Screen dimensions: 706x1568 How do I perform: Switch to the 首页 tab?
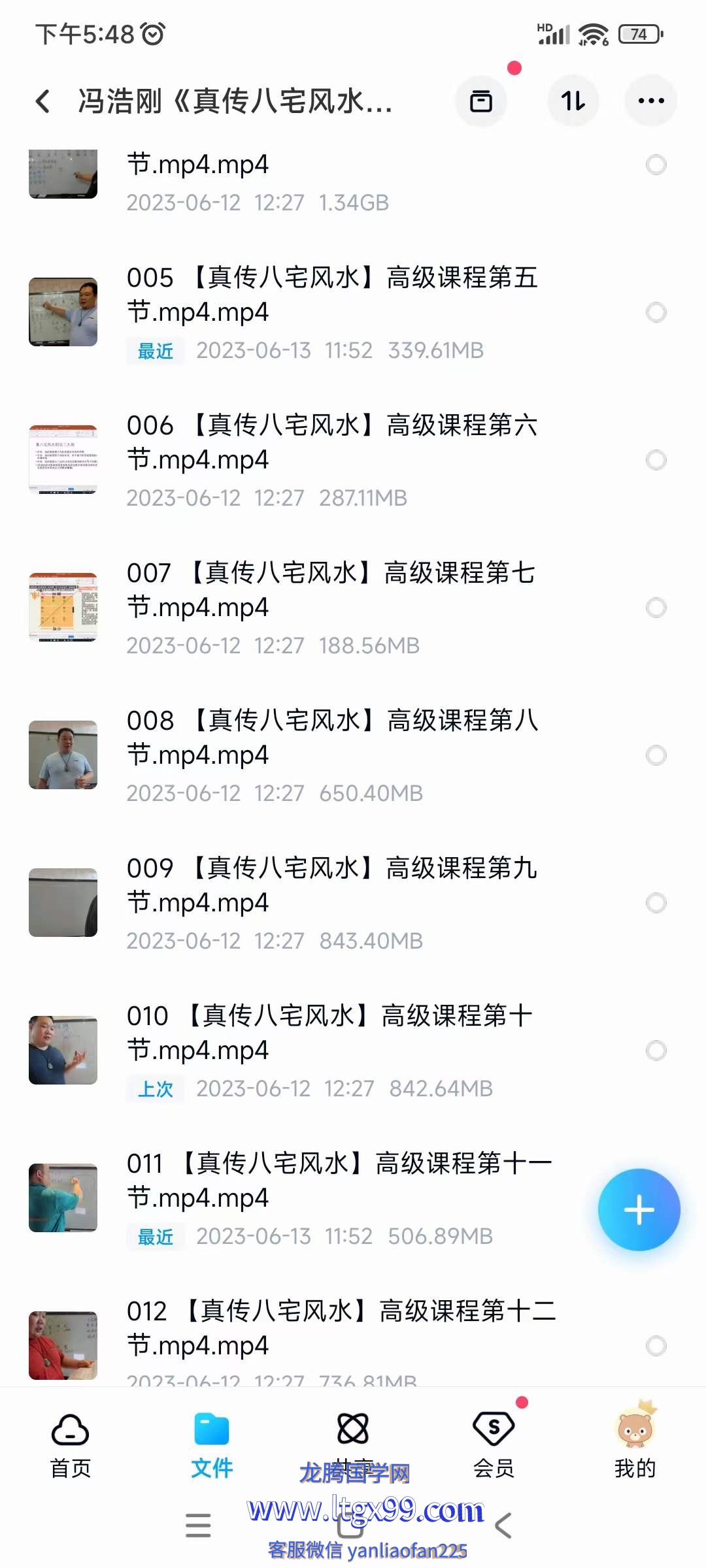click(71, 1445)
